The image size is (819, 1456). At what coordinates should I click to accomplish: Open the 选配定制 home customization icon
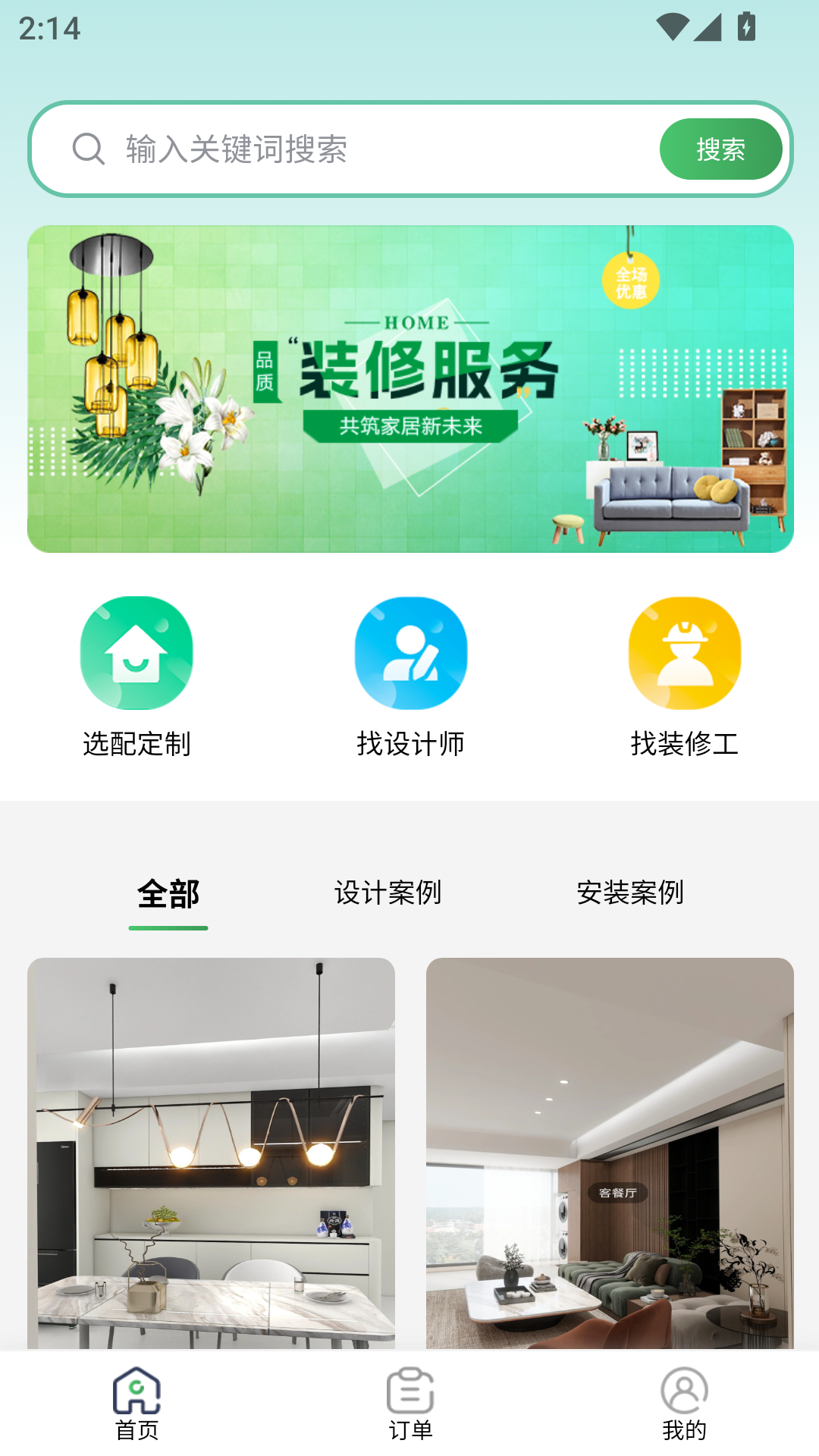pyautogui.click(x=137, y=653)
